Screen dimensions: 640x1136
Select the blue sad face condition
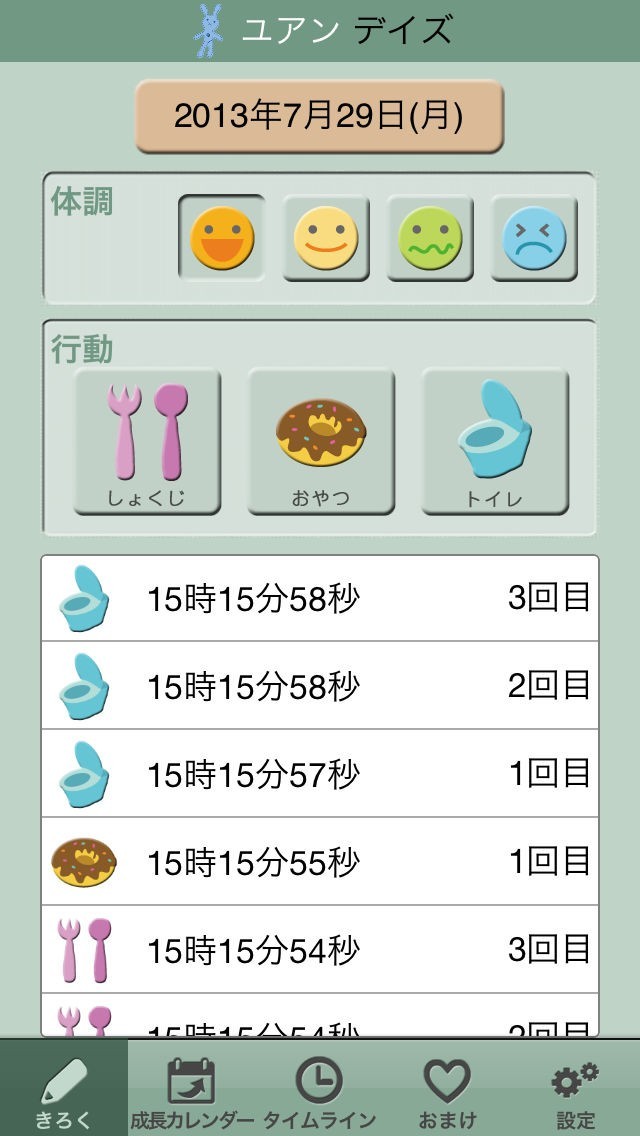pos(534,238)
